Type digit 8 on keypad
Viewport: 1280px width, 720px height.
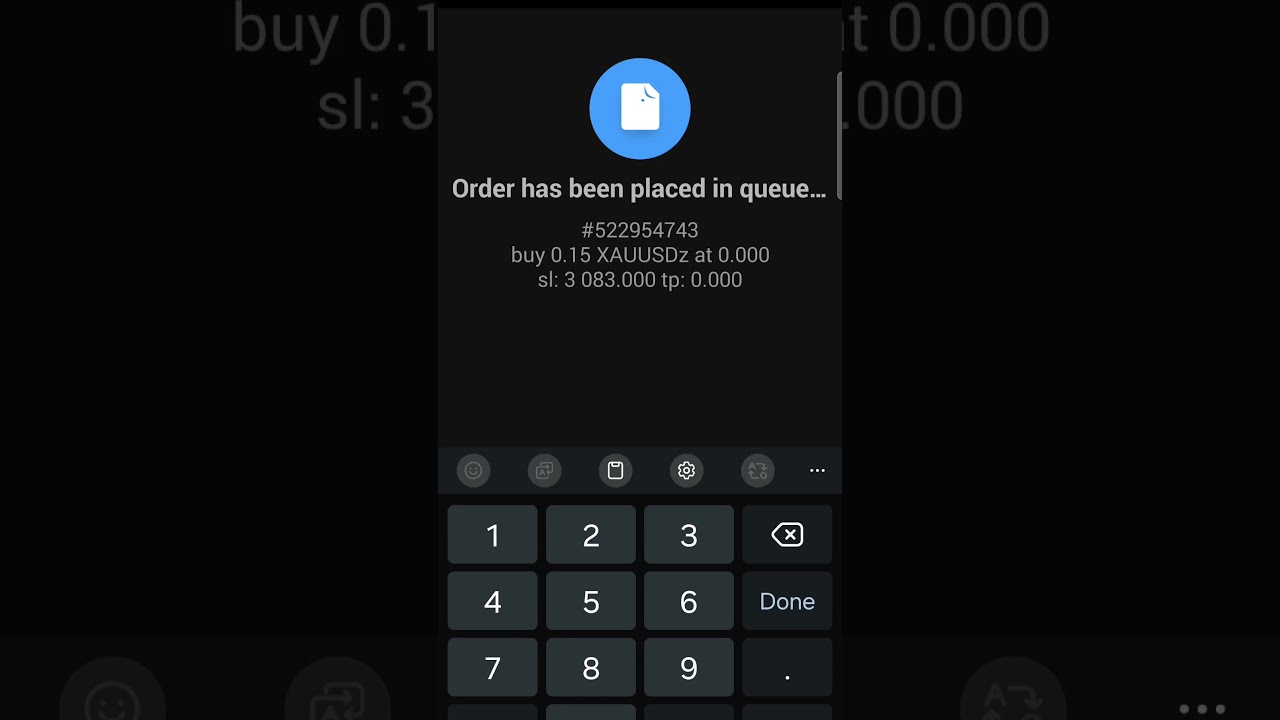(x=591, y=667)
